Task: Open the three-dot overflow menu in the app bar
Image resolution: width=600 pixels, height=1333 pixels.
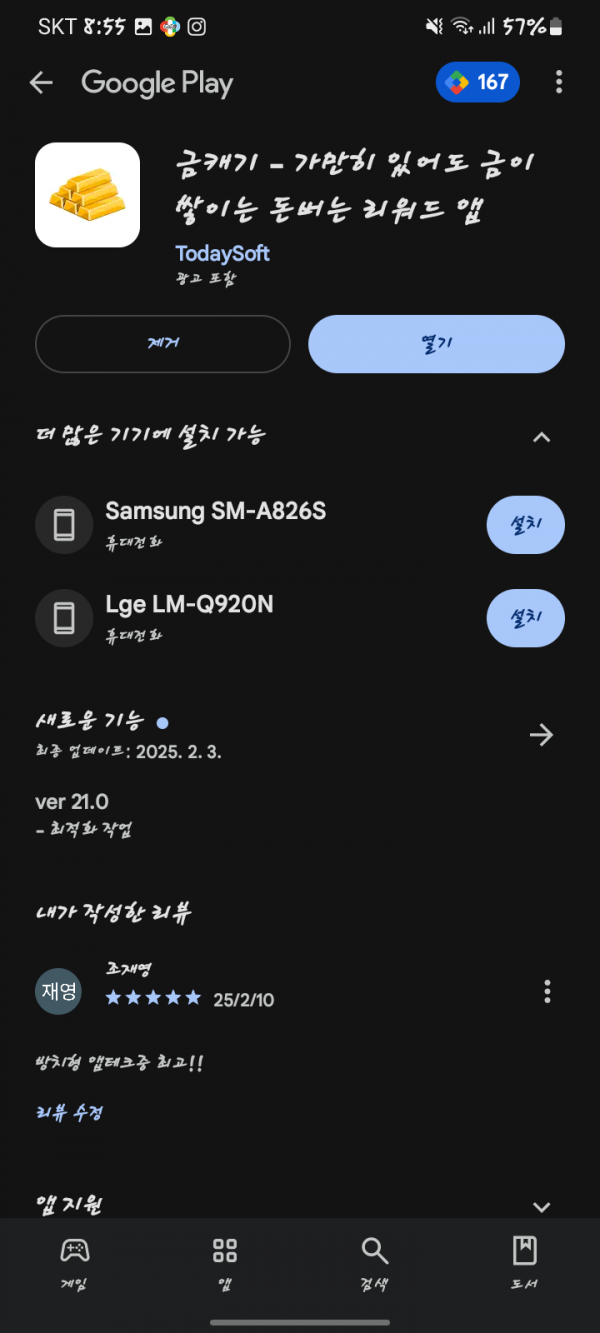Action: click(559, 82)
